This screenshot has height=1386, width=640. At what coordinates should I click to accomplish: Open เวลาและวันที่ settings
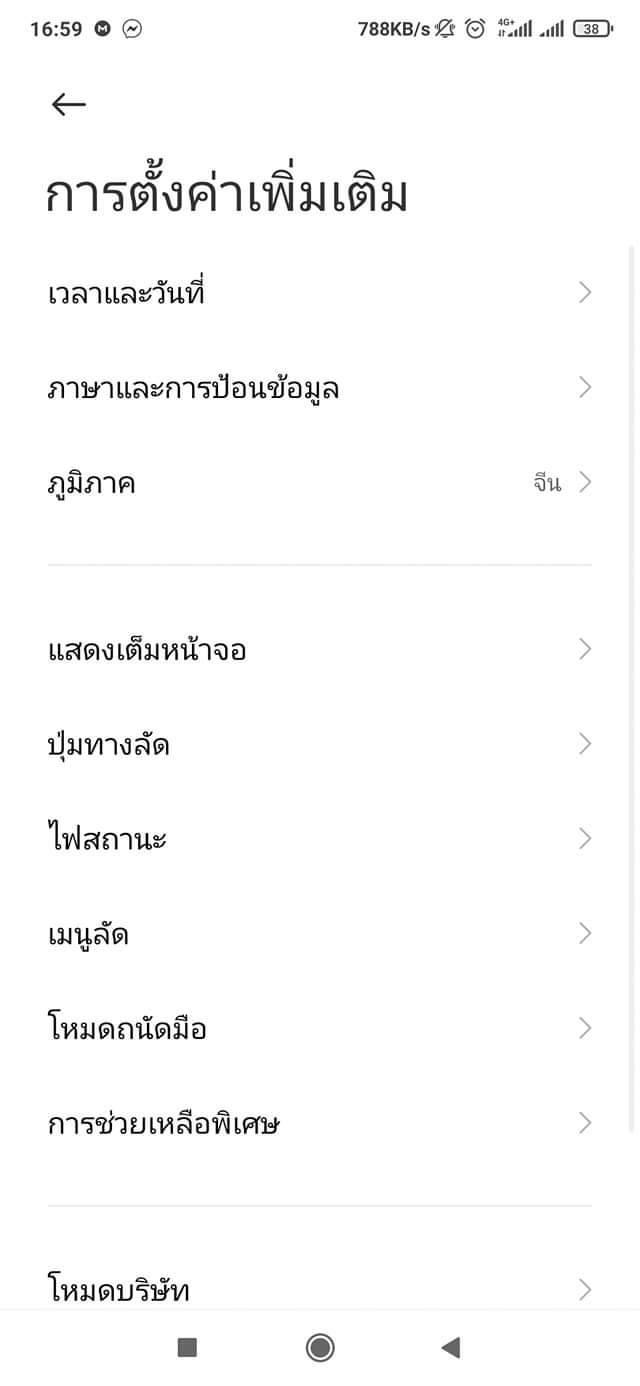(x=320, y=293)
